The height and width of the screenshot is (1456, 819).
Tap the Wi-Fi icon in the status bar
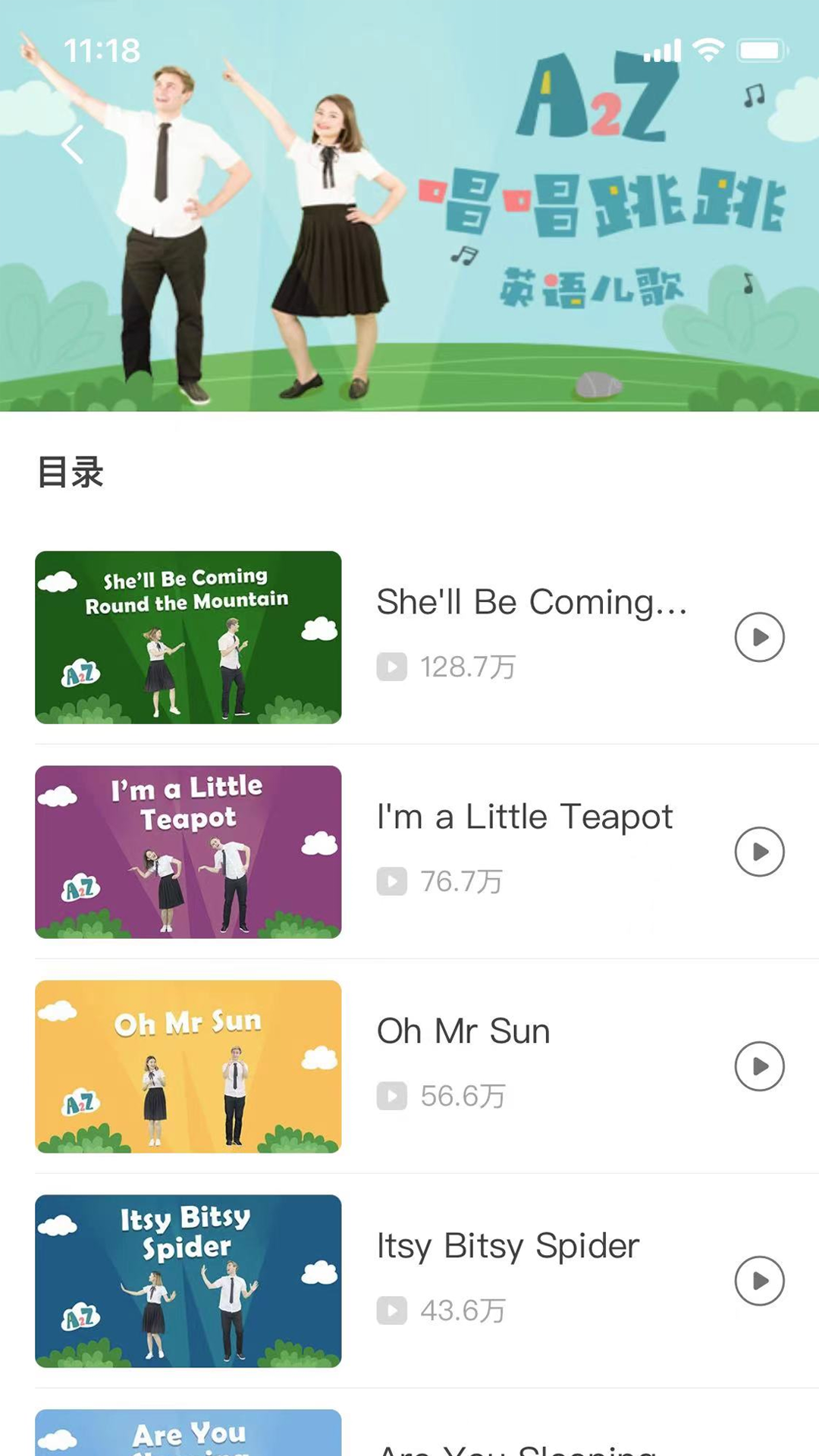(x=708, y=51)
